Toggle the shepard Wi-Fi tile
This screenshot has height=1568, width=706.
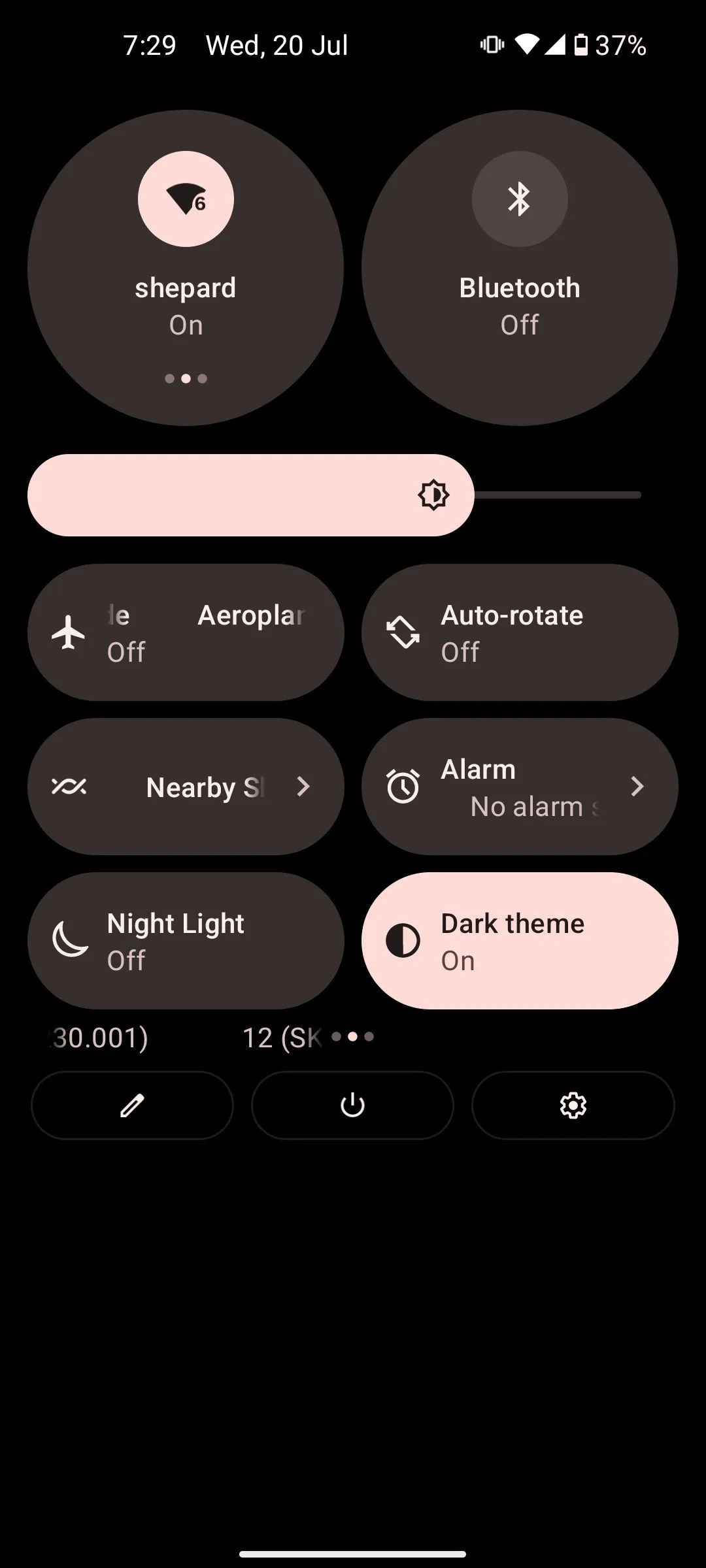(186, 200)
